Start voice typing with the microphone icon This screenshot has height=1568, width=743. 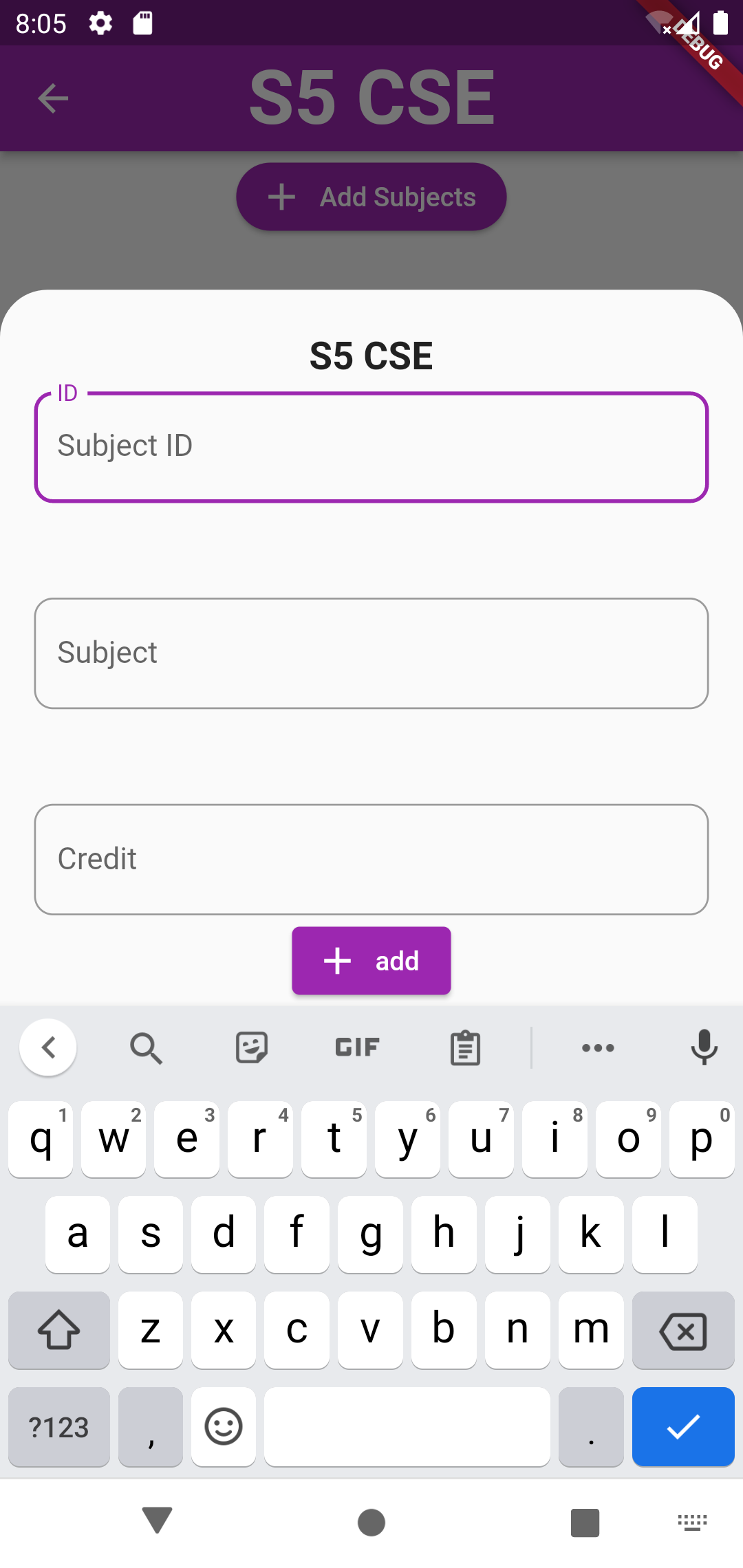704,1047
